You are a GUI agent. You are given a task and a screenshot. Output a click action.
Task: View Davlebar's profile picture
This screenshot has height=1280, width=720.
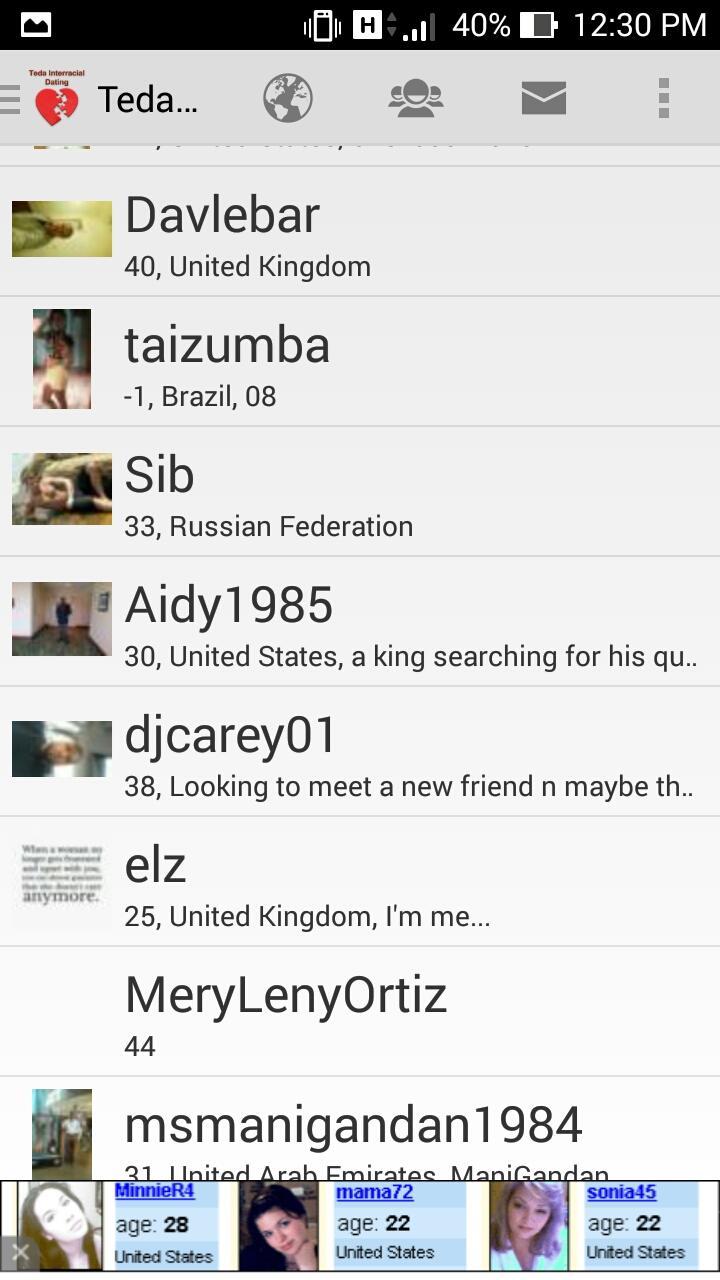[x=61, y=228]
